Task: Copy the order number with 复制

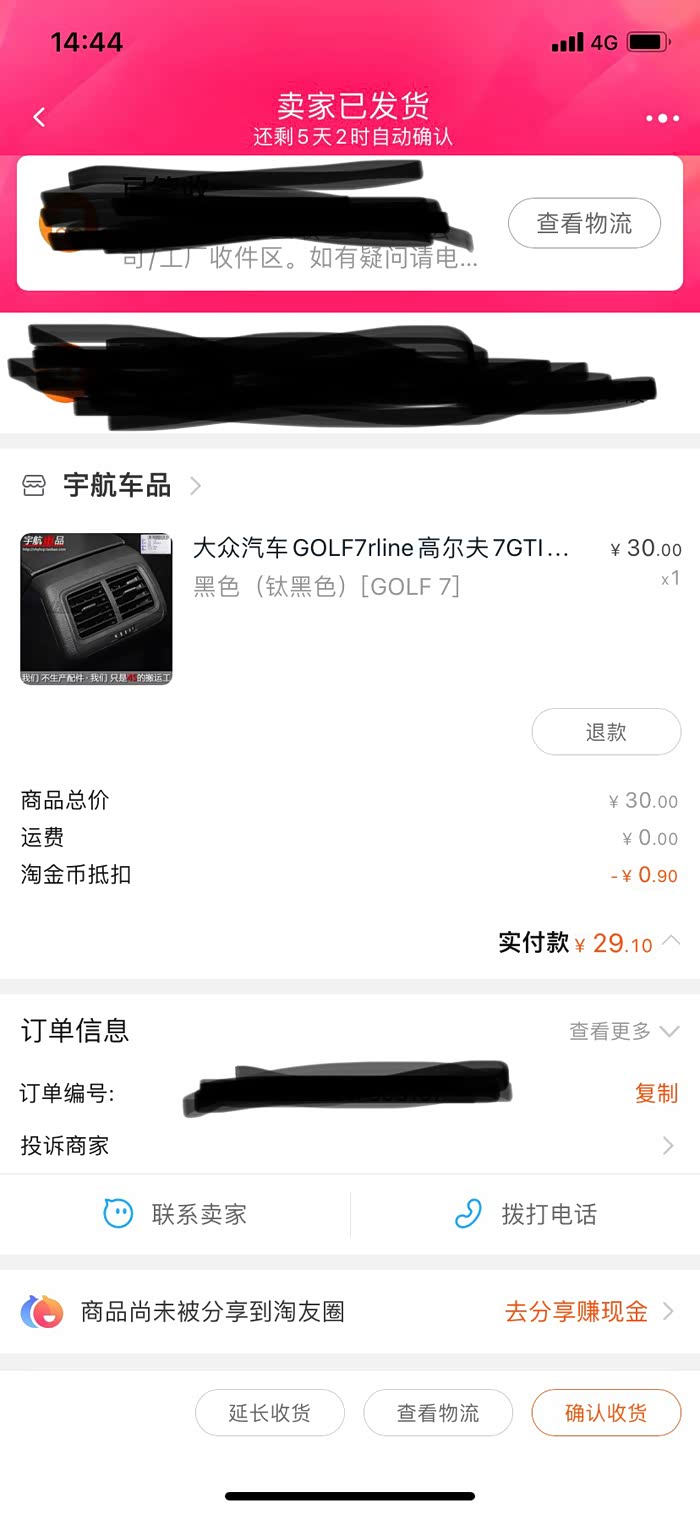Action: point(656,1093)
